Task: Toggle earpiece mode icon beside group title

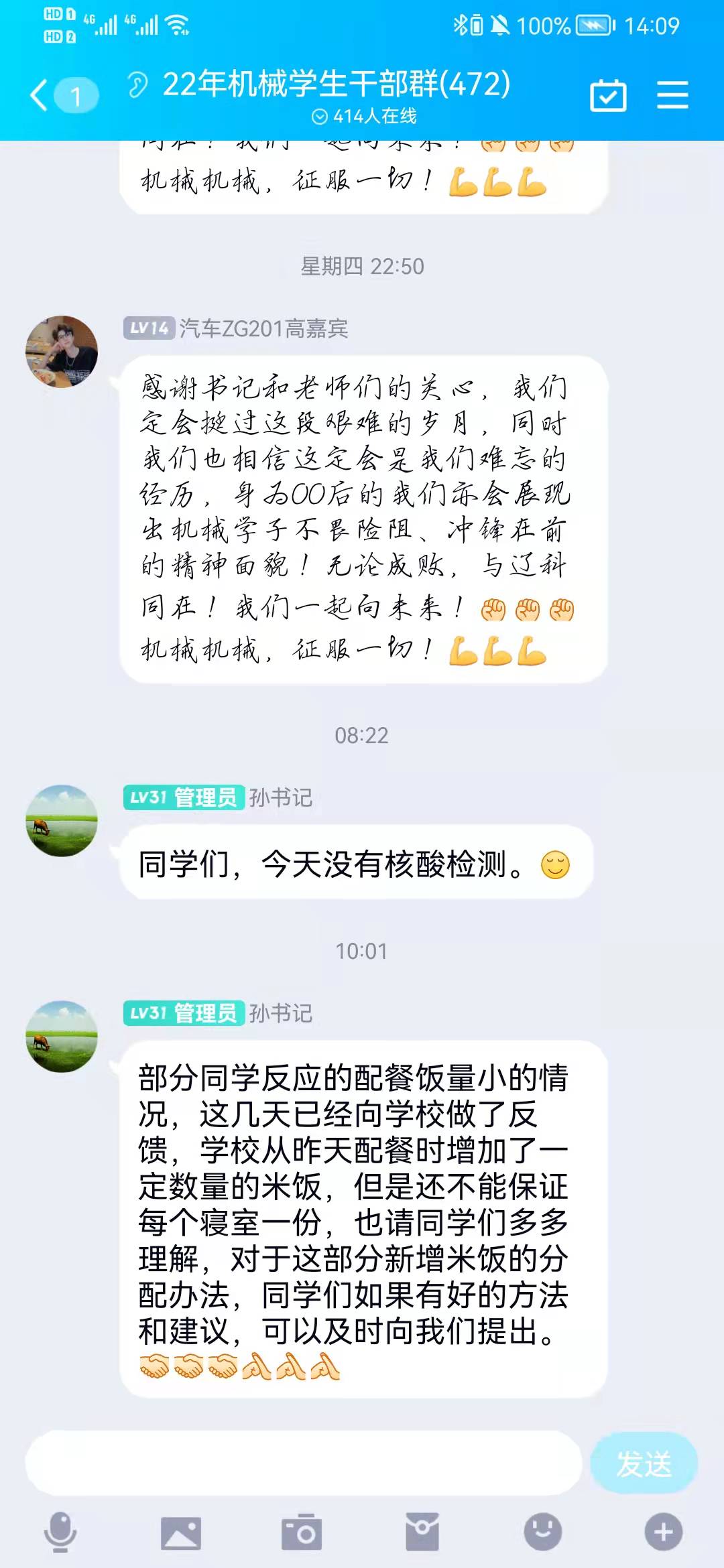Action: click(x=138, y=85)
